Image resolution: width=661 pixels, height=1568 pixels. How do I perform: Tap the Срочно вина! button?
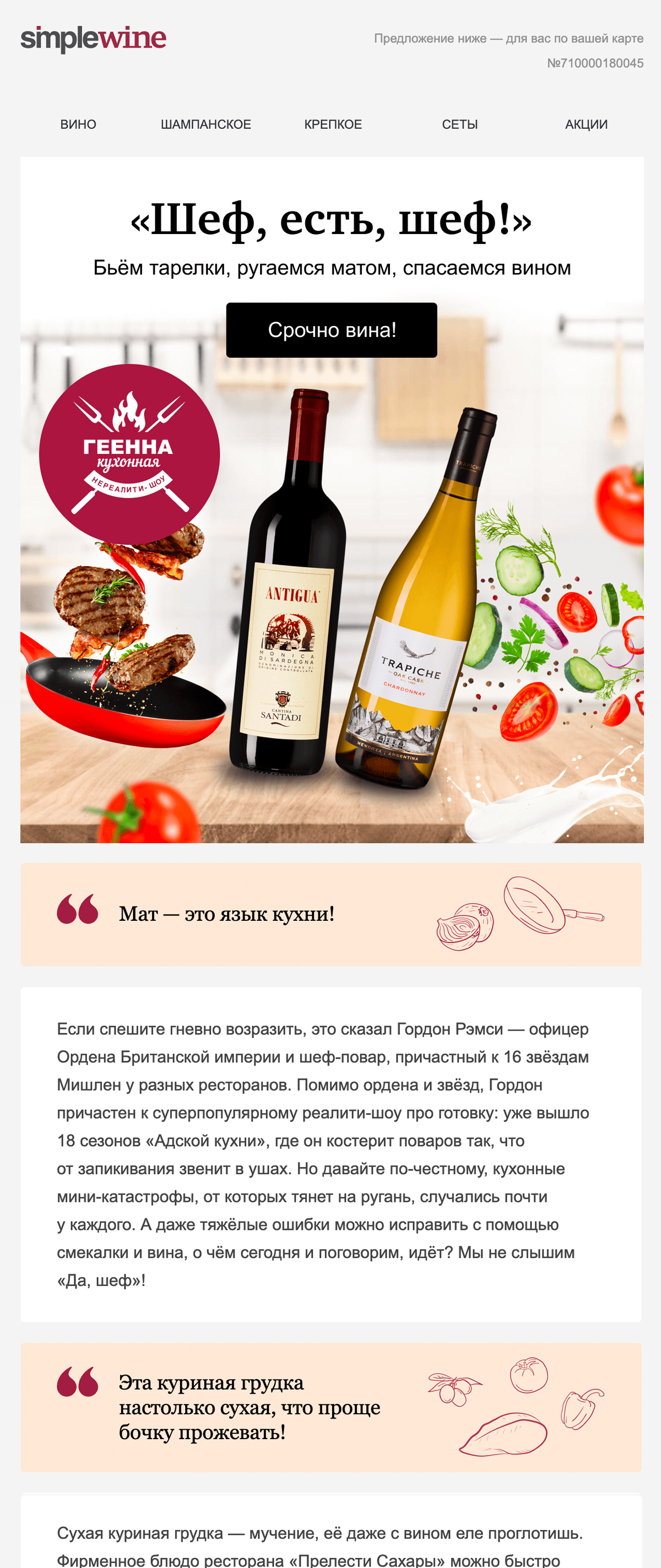pos(332,330)
